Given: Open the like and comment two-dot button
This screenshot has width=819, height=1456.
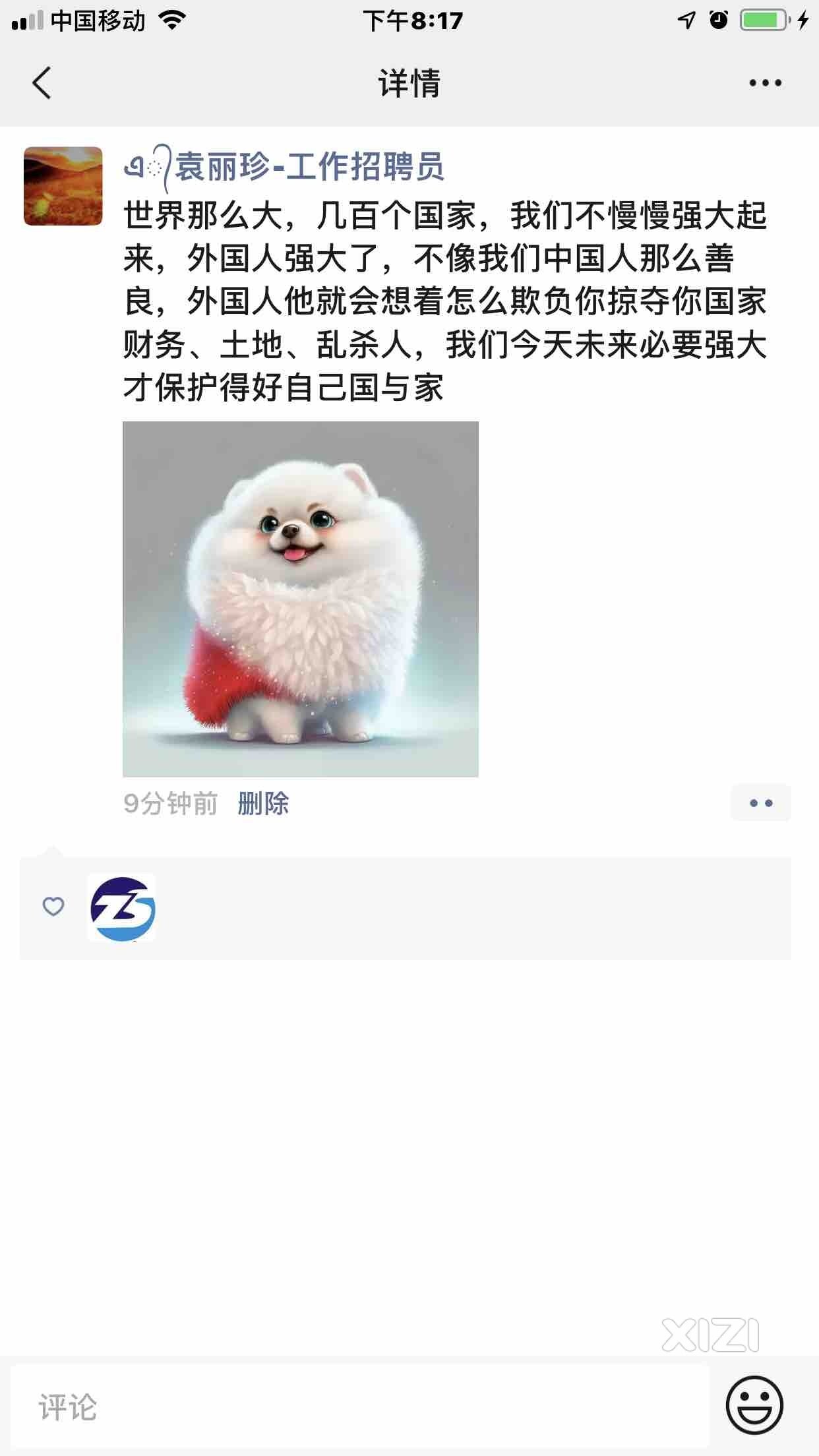Looking at the screenshot, I should click(x=760, y=803).
